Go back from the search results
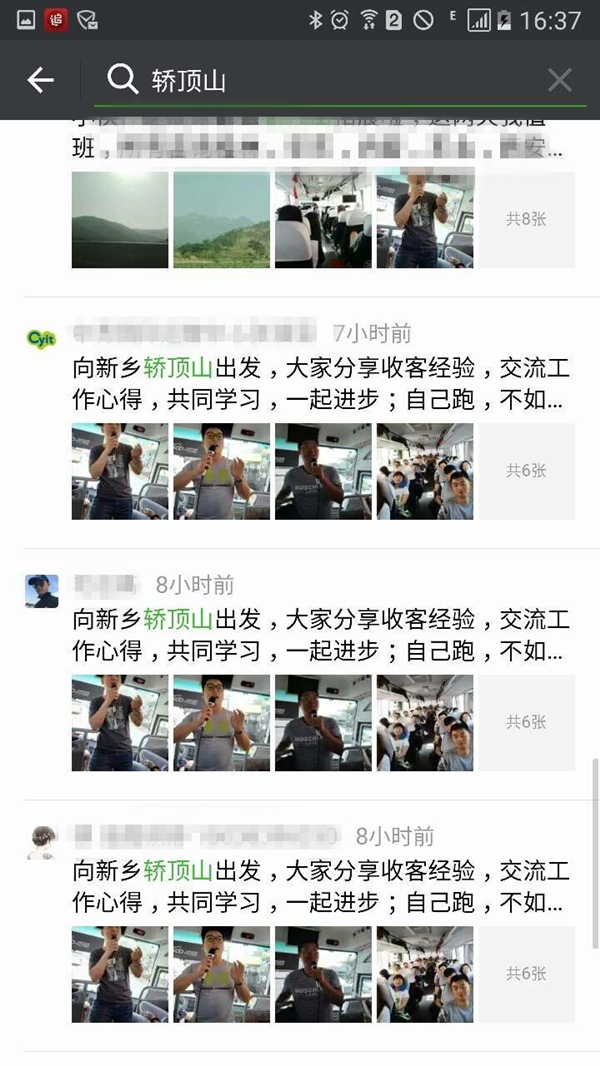This screenshot has width=600, height=1066. point(41,80)
